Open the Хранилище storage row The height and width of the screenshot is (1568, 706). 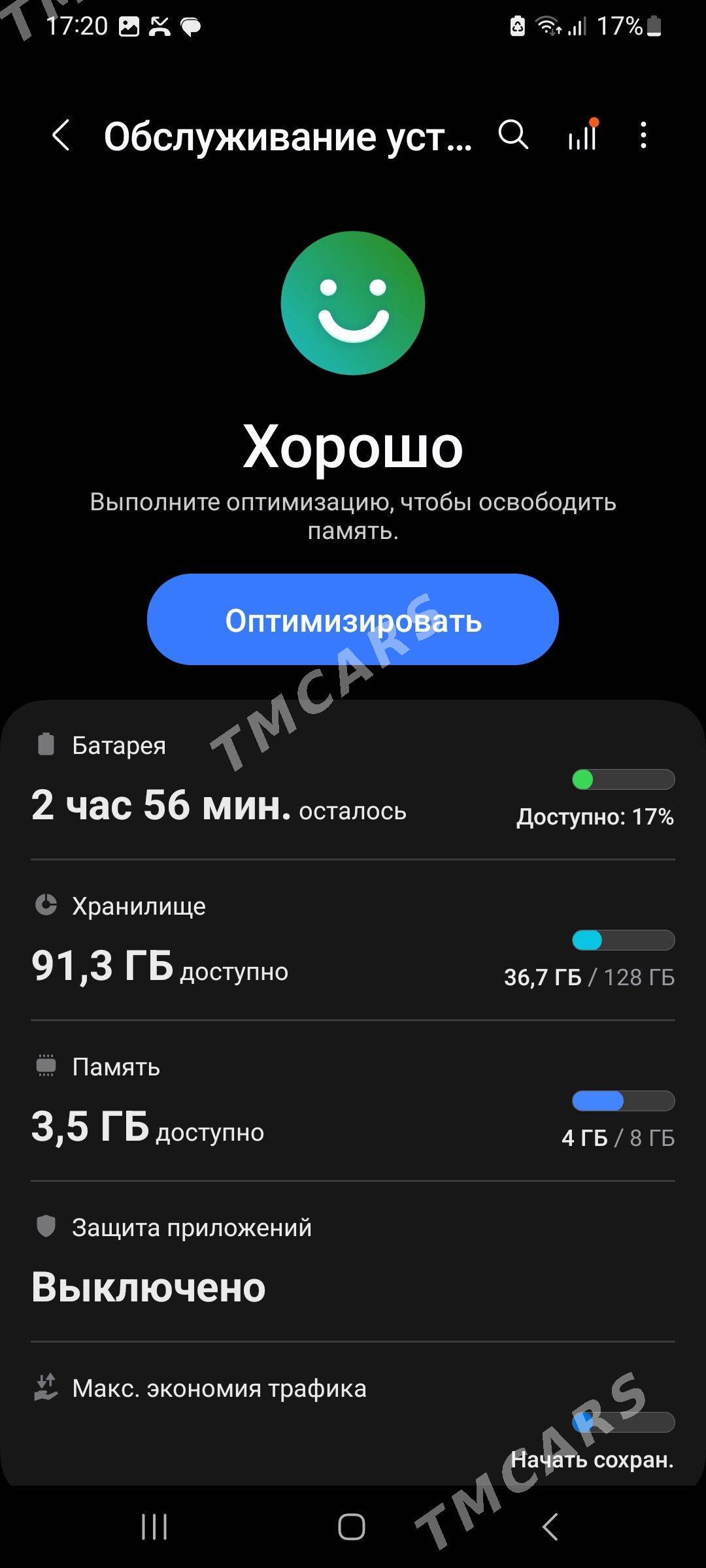coord(353,941)
